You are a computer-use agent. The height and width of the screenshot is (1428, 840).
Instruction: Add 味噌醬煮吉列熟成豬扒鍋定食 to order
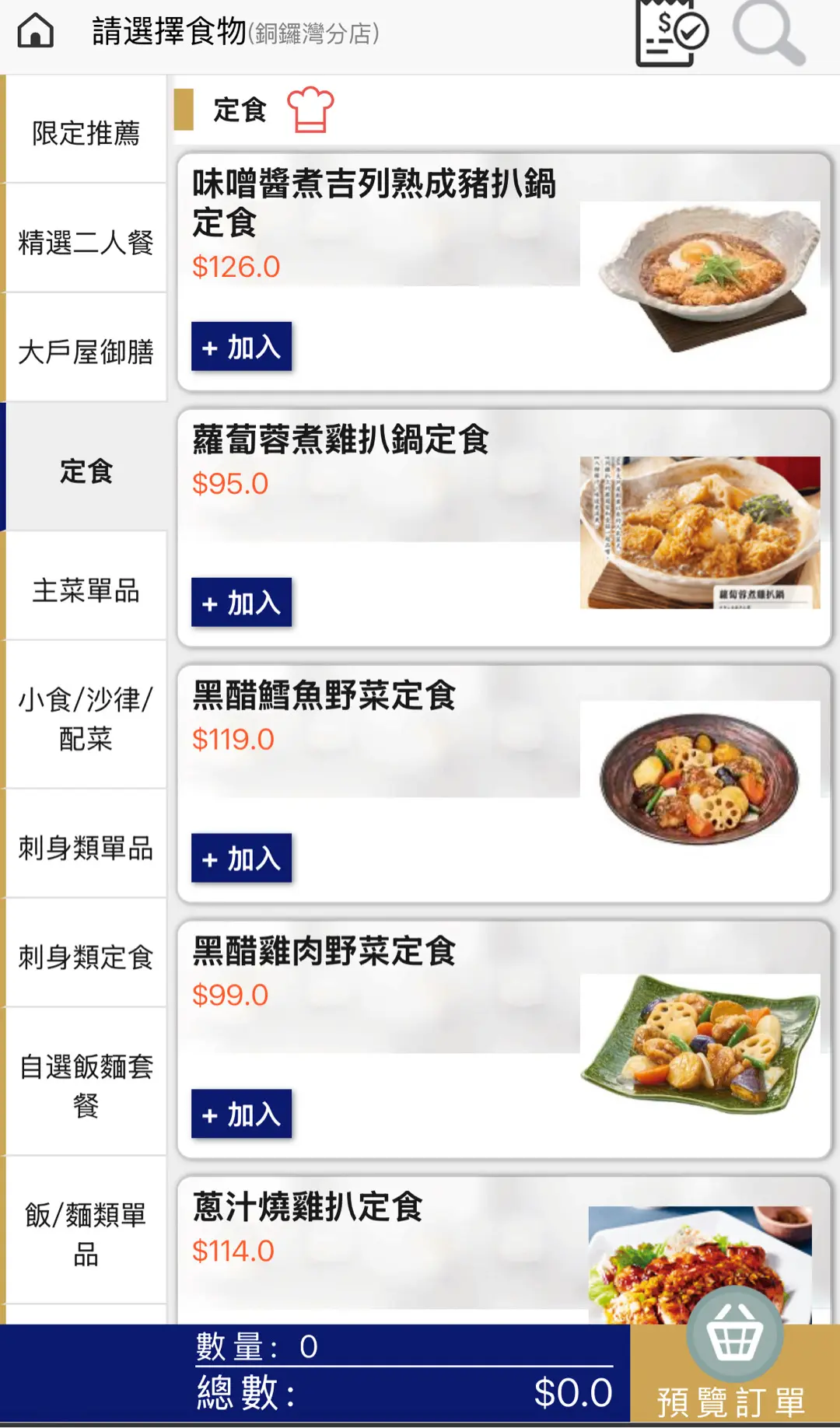click(x=241, y=347)
